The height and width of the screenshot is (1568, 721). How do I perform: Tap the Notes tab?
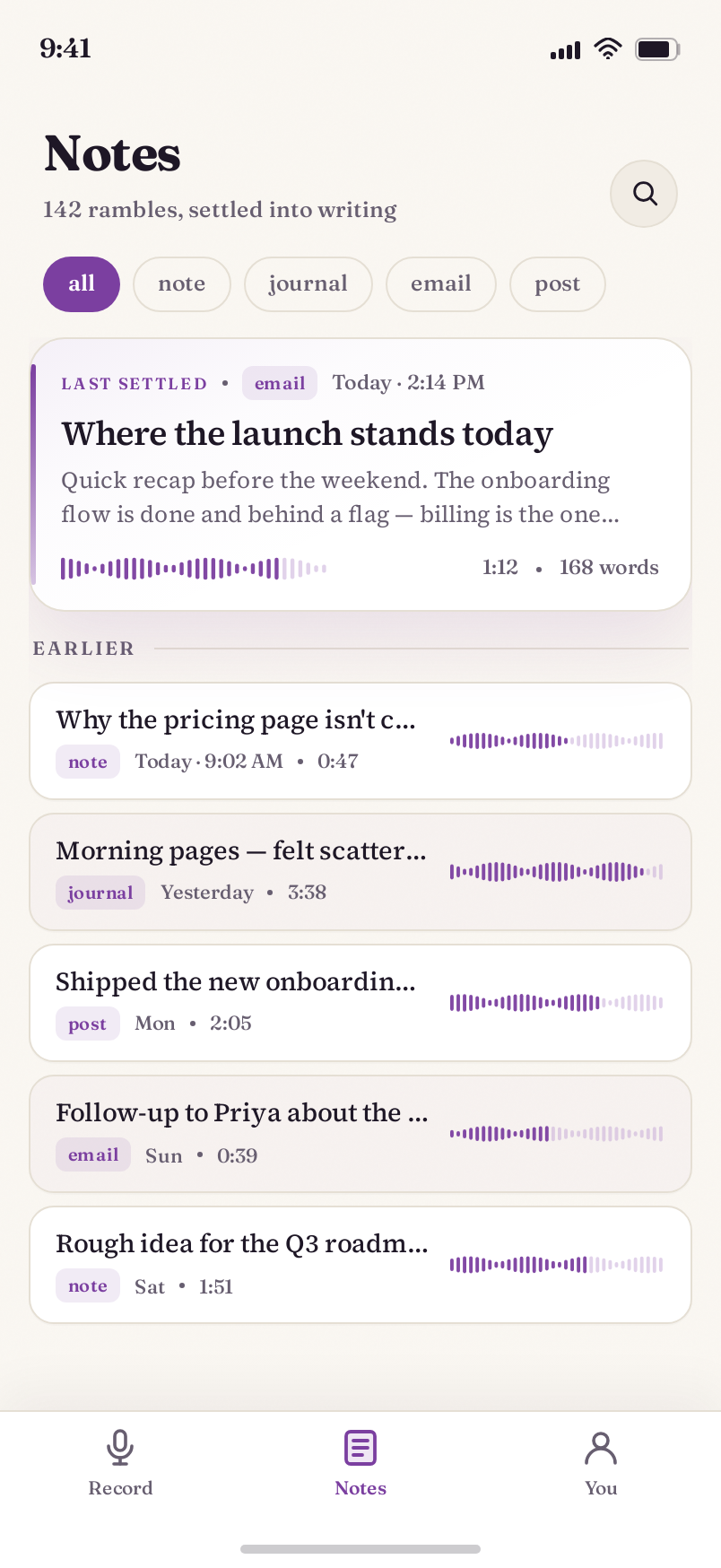pos(360,1463)
